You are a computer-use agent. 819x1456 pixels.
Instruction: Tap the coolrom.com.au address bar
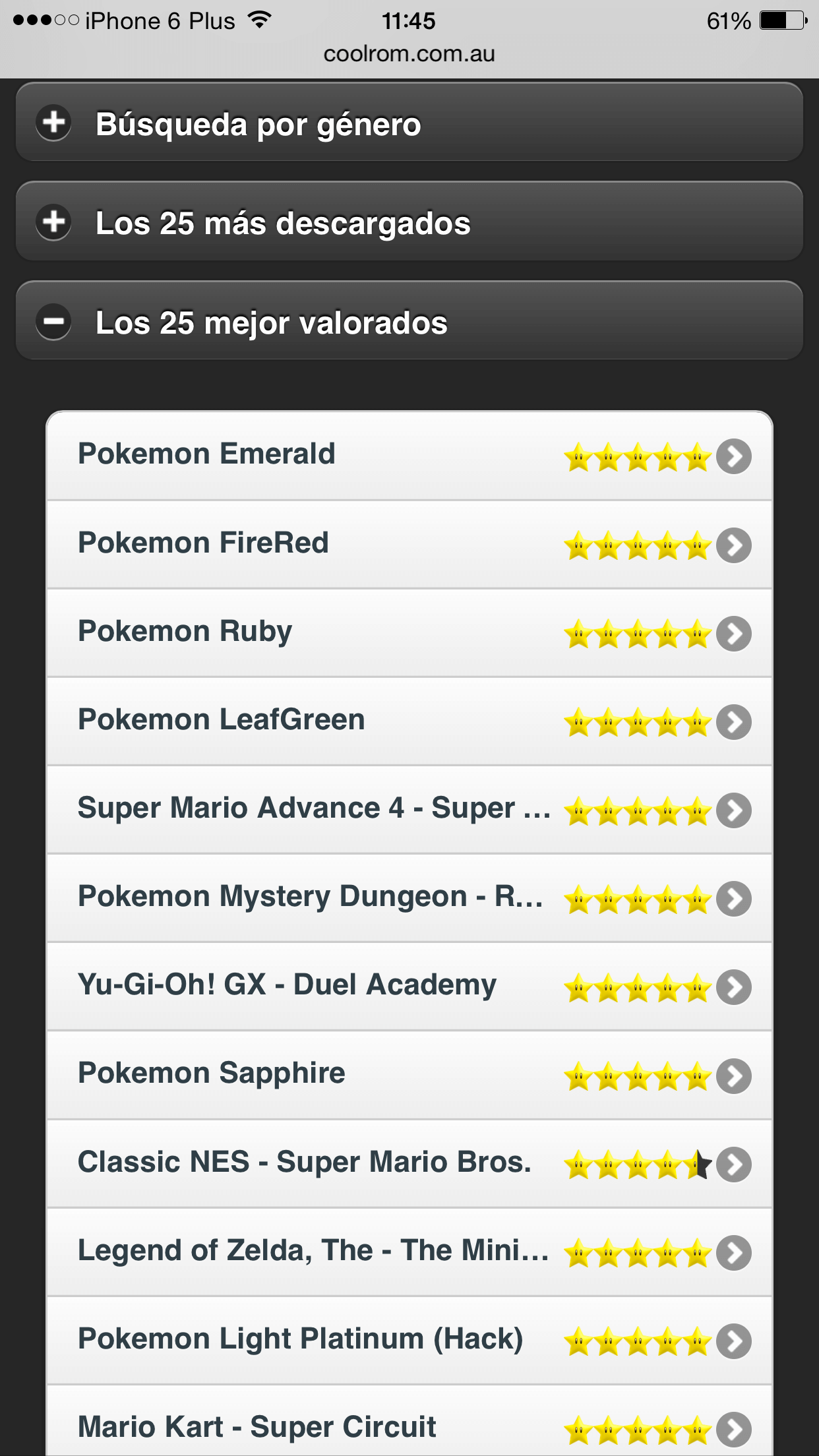[409, 54]
